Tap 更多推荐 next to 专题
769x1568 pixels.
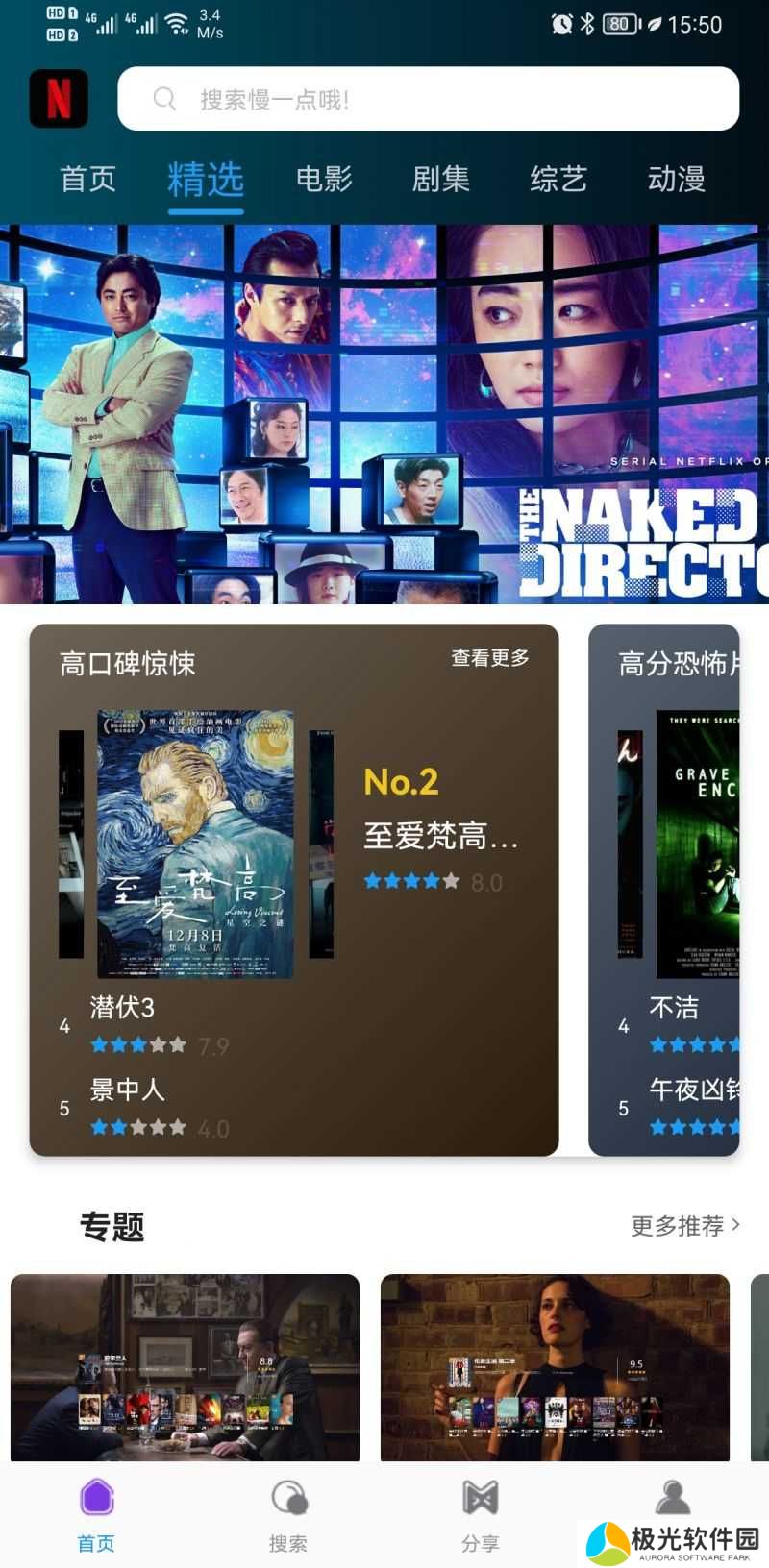[684, 1226]
